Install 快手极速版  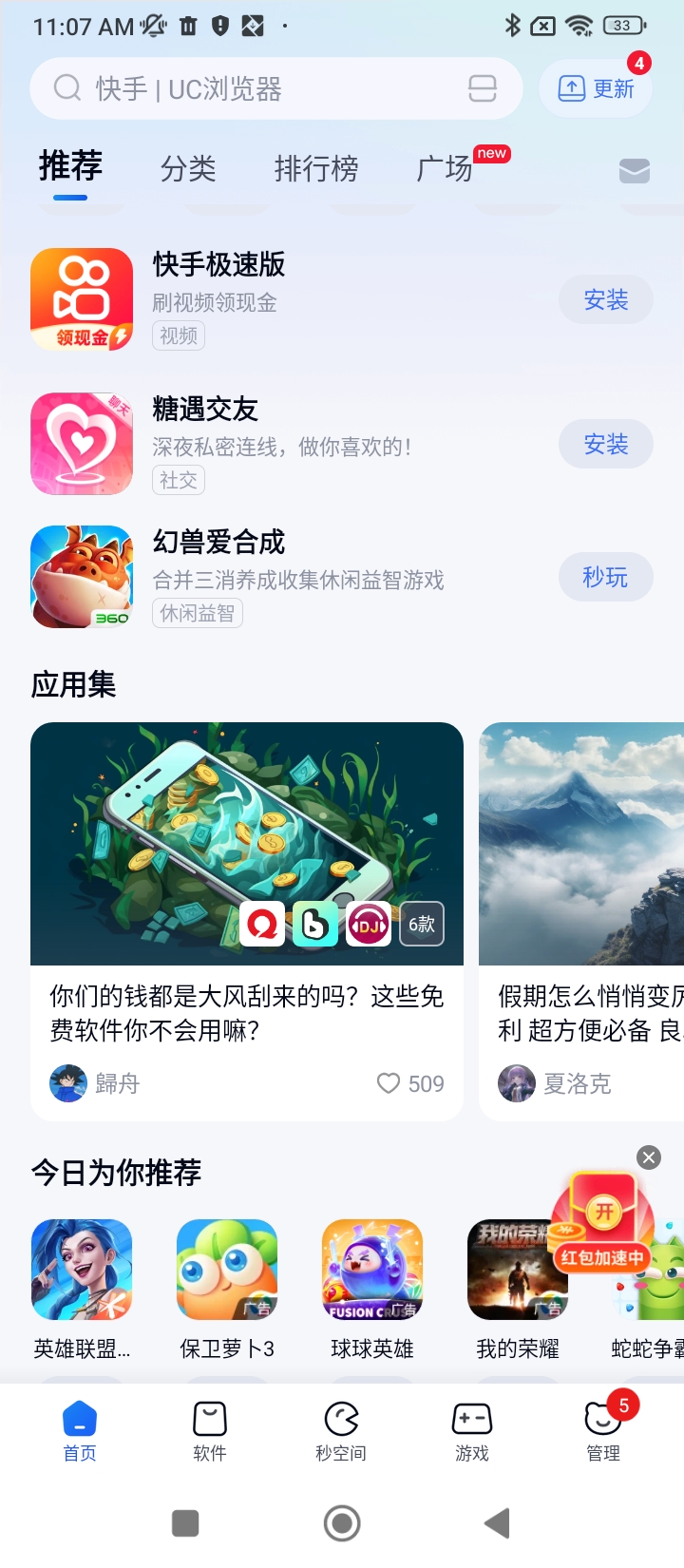(x=605, y=300)
